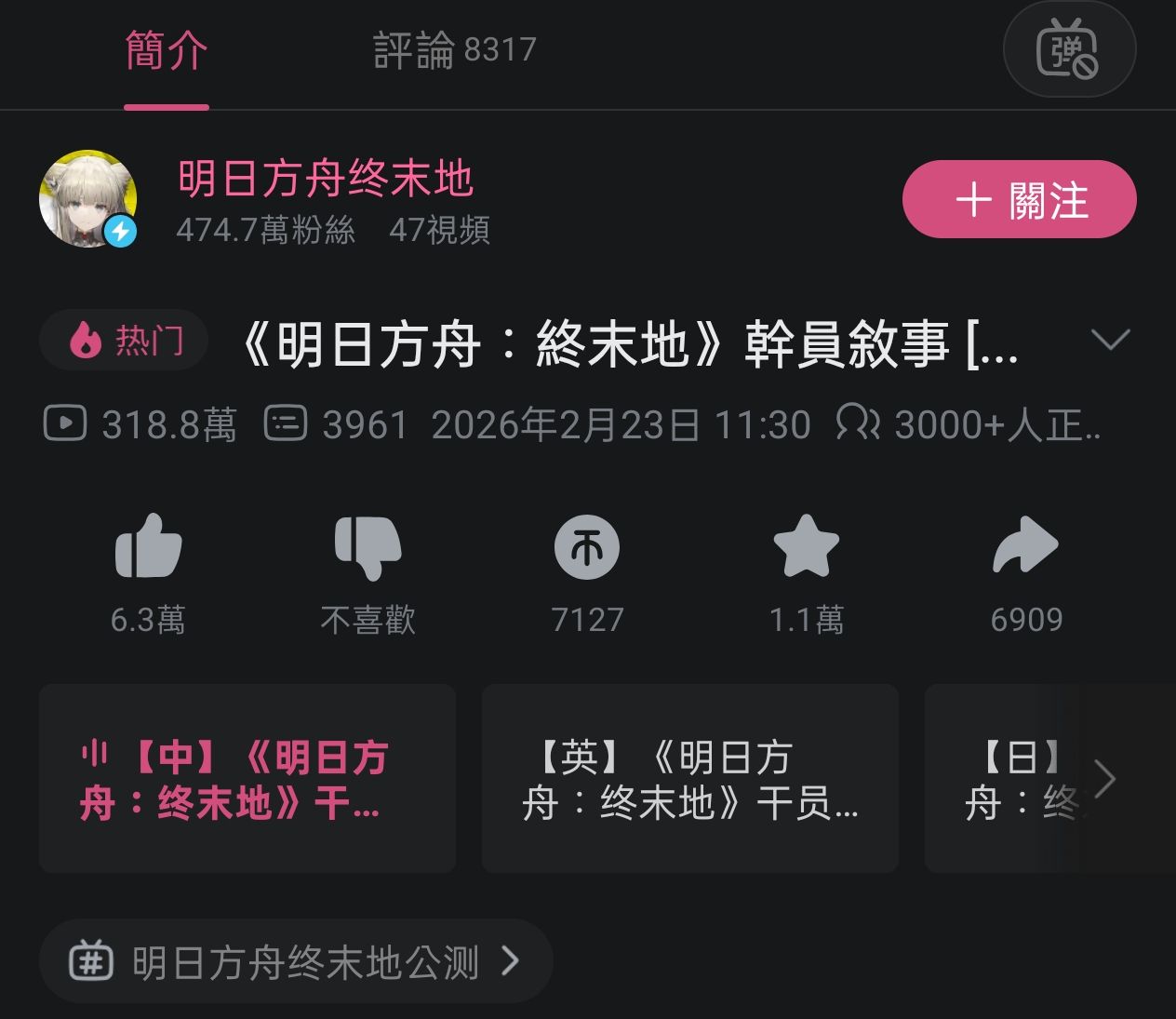Screen dimensions: 1176x1019
Task: Open the 热门 trending badge
Action: 125,341
